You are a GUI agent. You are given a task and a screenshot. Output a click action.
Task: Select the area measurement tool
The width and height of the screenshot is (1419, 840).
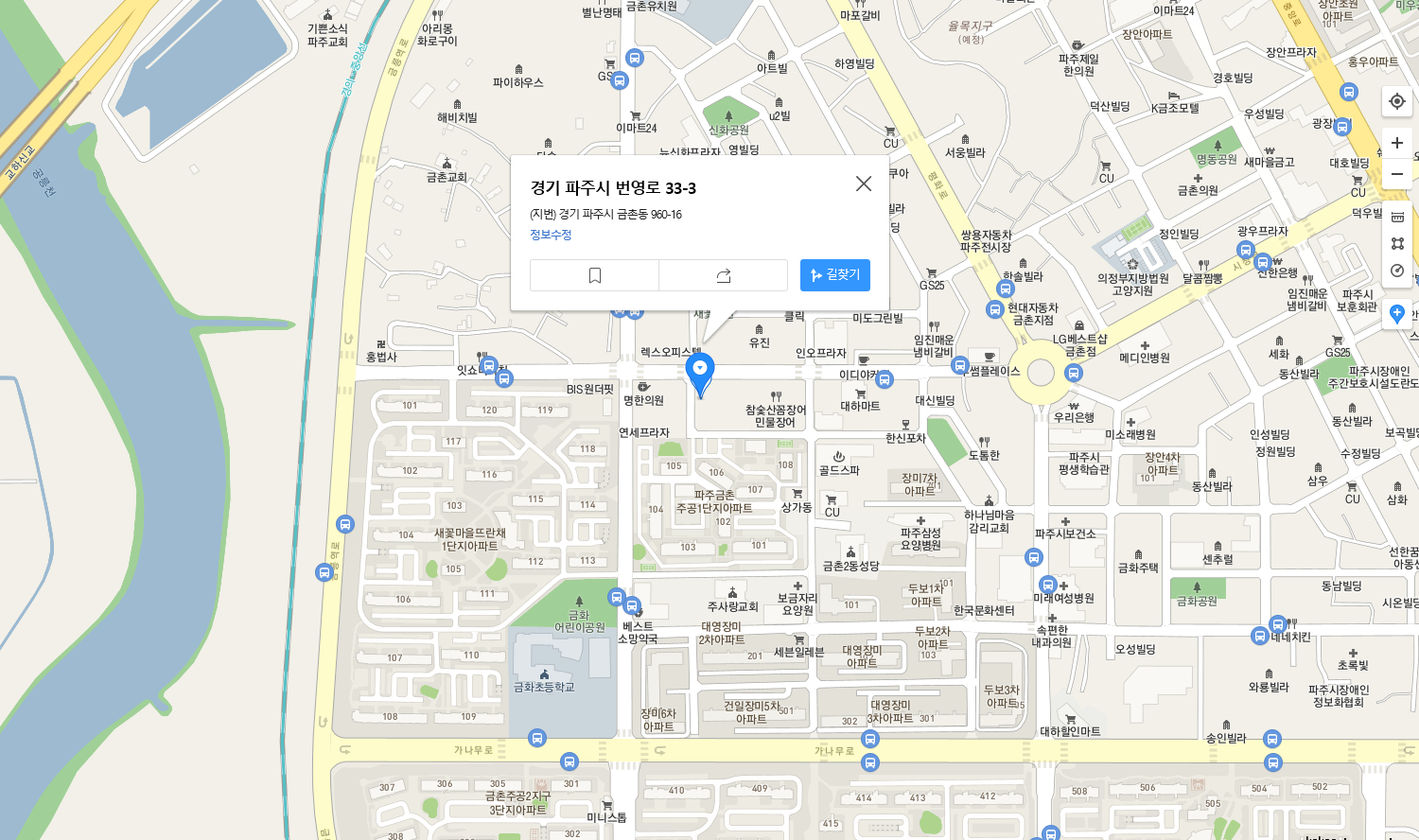[1397, 243]
